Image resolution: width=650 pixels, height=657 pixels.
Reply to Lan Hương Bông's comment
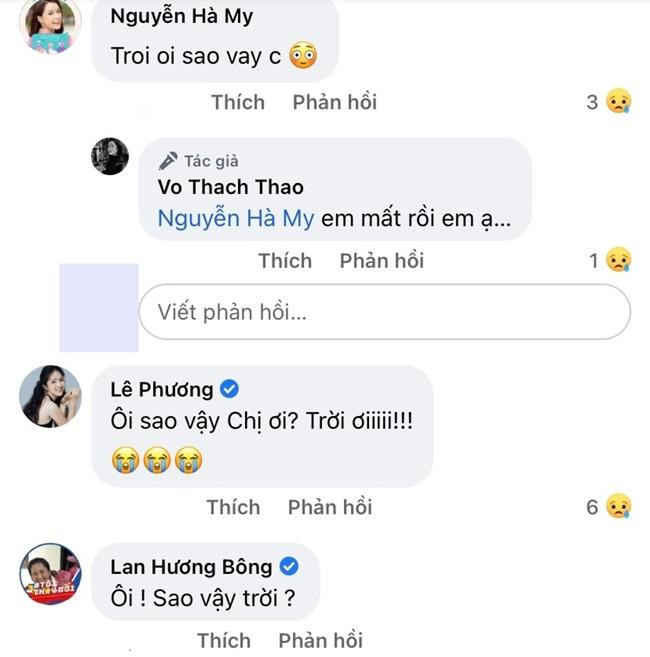click(x=320, y=640)
